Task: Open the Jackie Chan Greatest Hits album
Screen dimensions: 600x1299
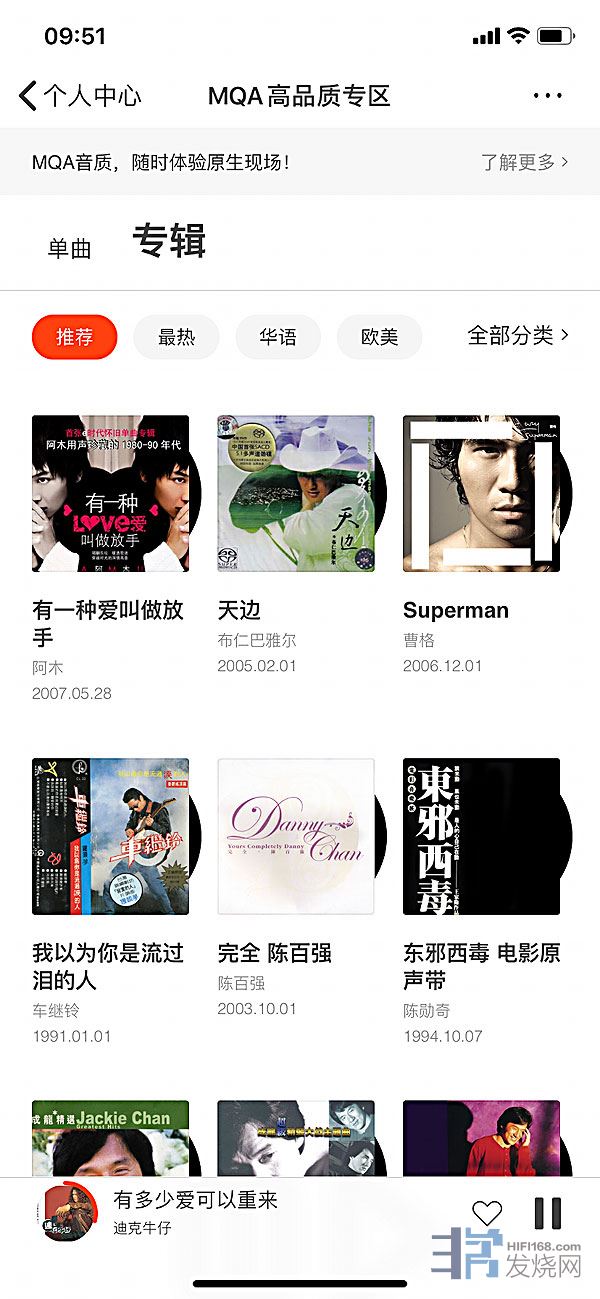Action: [111, 1138]
